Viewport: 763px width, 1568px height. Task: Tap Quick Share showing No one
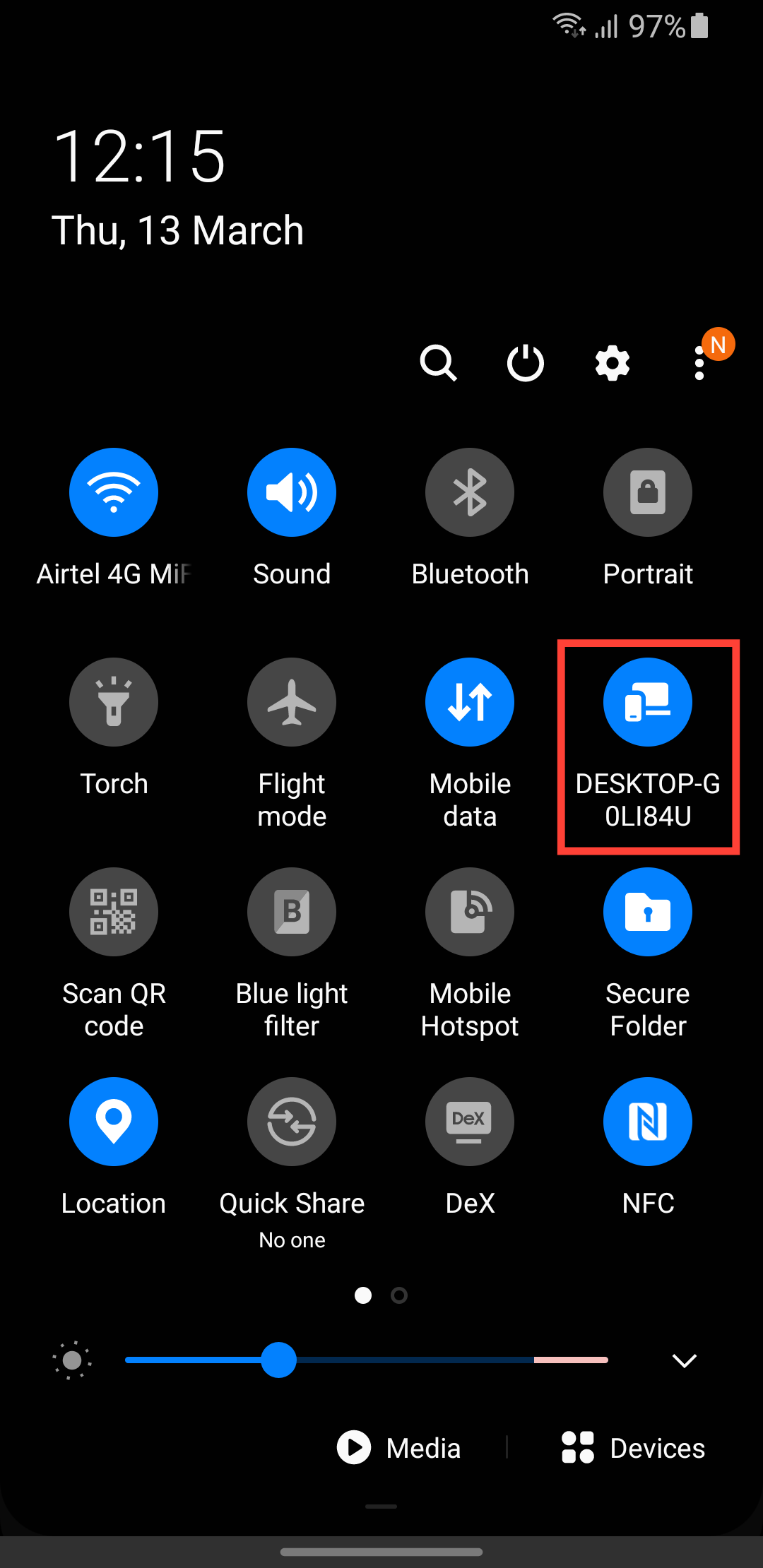coord(291,1122)
